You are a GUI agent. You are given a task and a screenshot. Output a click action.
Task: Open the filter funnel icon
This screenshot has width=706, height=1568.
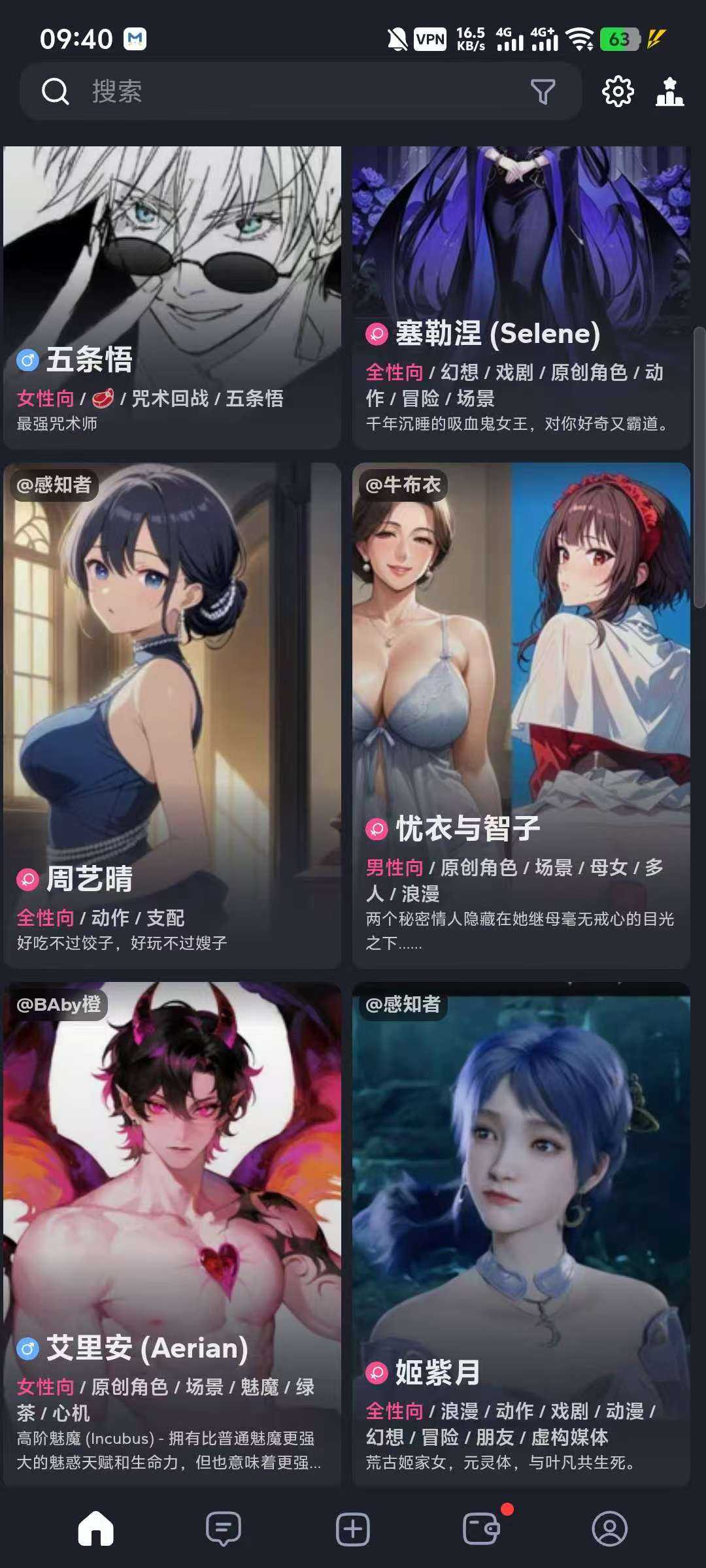click(x=543, y=91)
